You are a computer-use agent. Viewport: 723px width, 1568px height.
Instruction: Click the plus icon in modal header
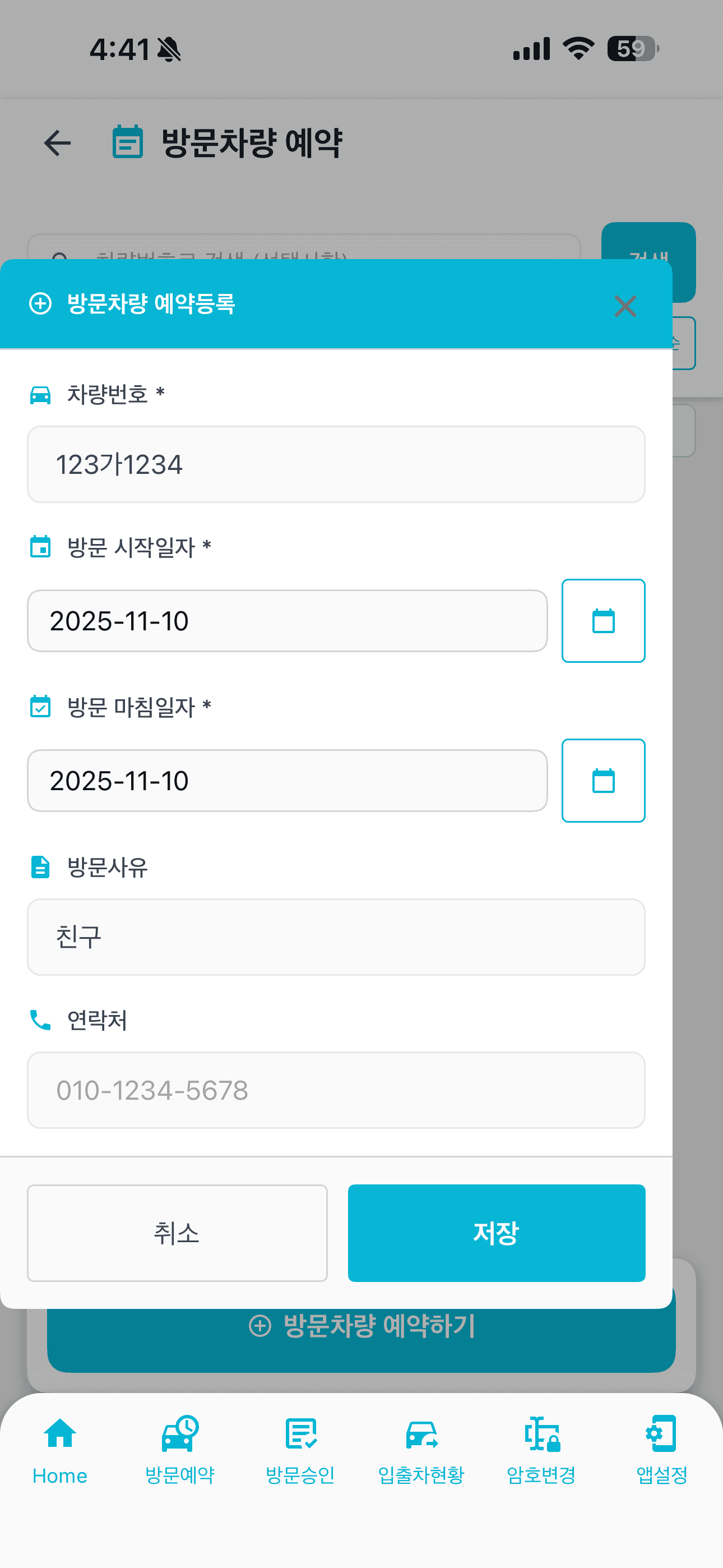pos(40,304)
